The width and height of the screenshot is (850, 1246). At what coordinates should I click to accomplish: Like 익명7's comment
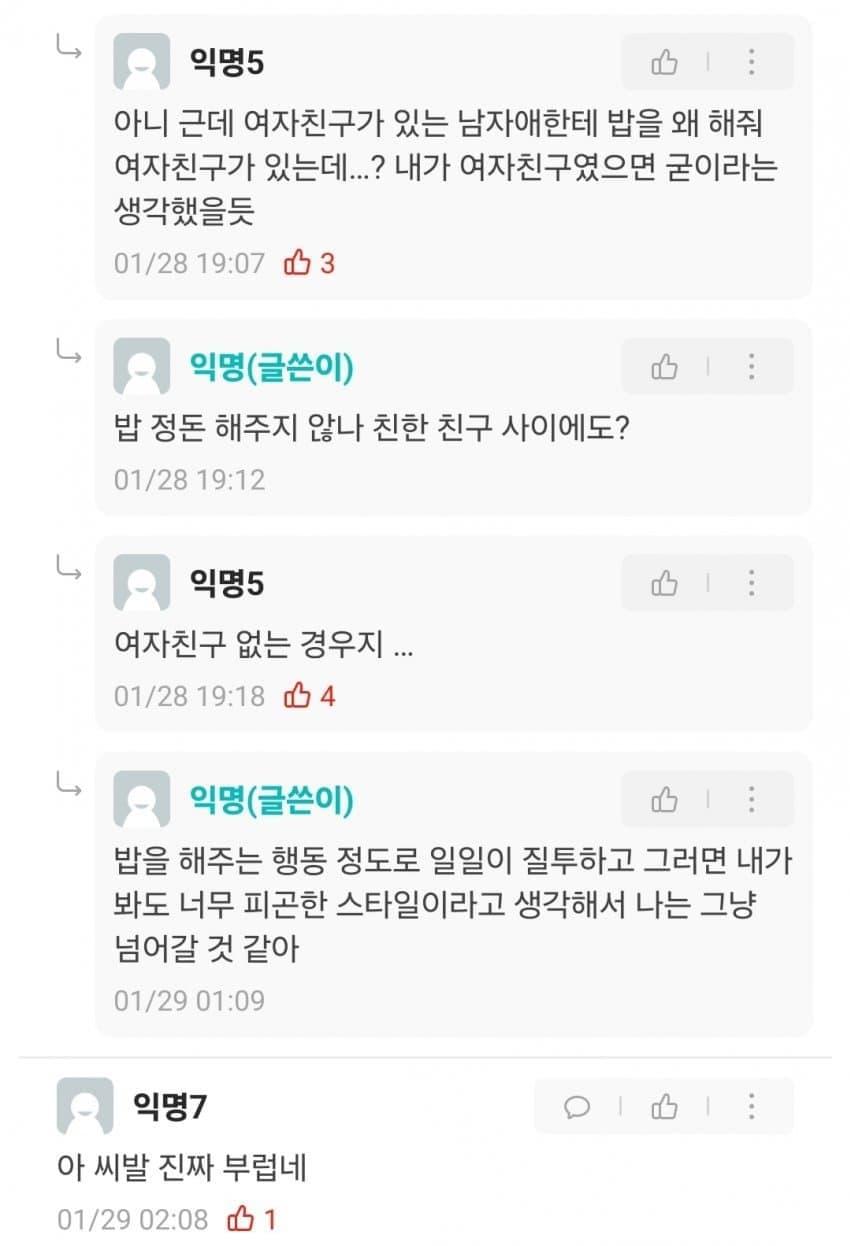664,1107
